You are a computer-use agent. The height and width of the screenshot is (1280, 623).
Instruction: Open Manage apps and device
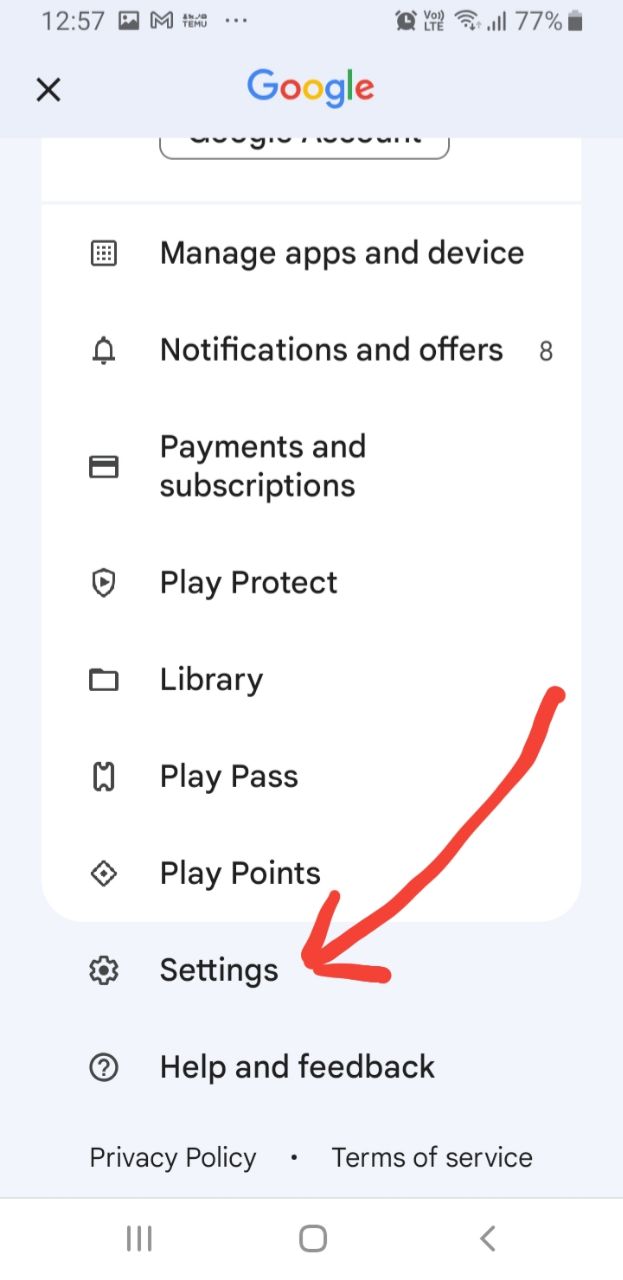click(x=341, y=253)
